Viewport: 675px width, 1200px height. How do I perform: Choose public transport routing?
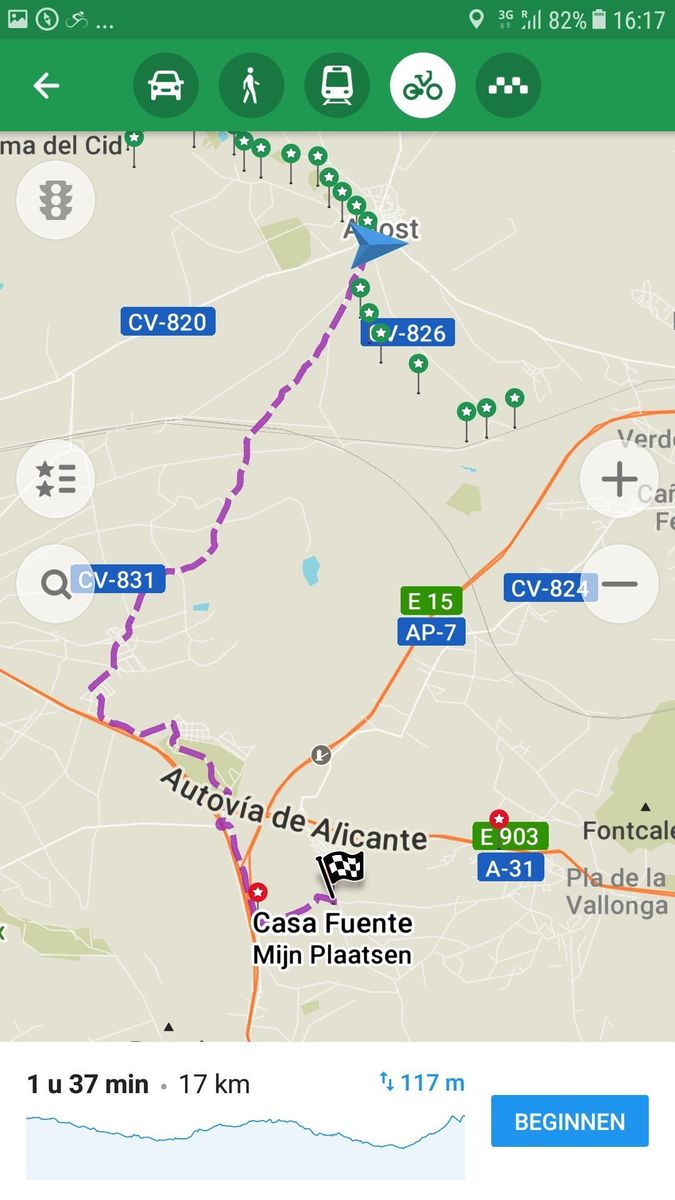pyautogui.click(x=337, y=86)
